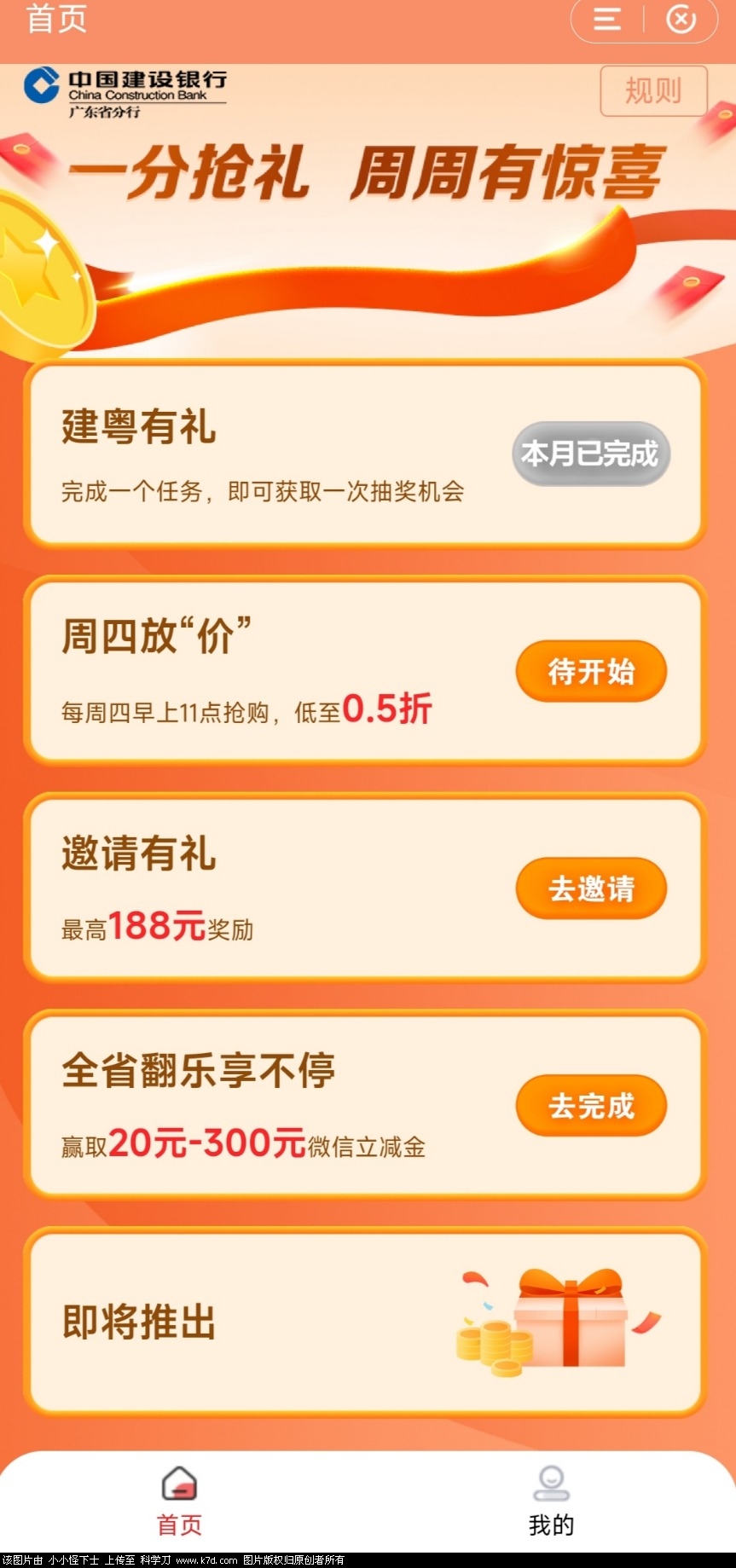Open the 全省翻乐享不停 card
The image size is (736, 1568).
click(273, 1106)
